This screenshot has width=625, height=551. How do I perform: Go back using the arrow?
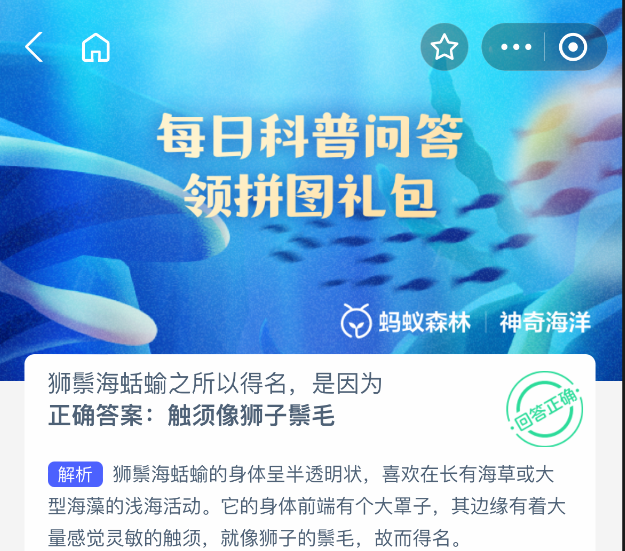point(34,47)
